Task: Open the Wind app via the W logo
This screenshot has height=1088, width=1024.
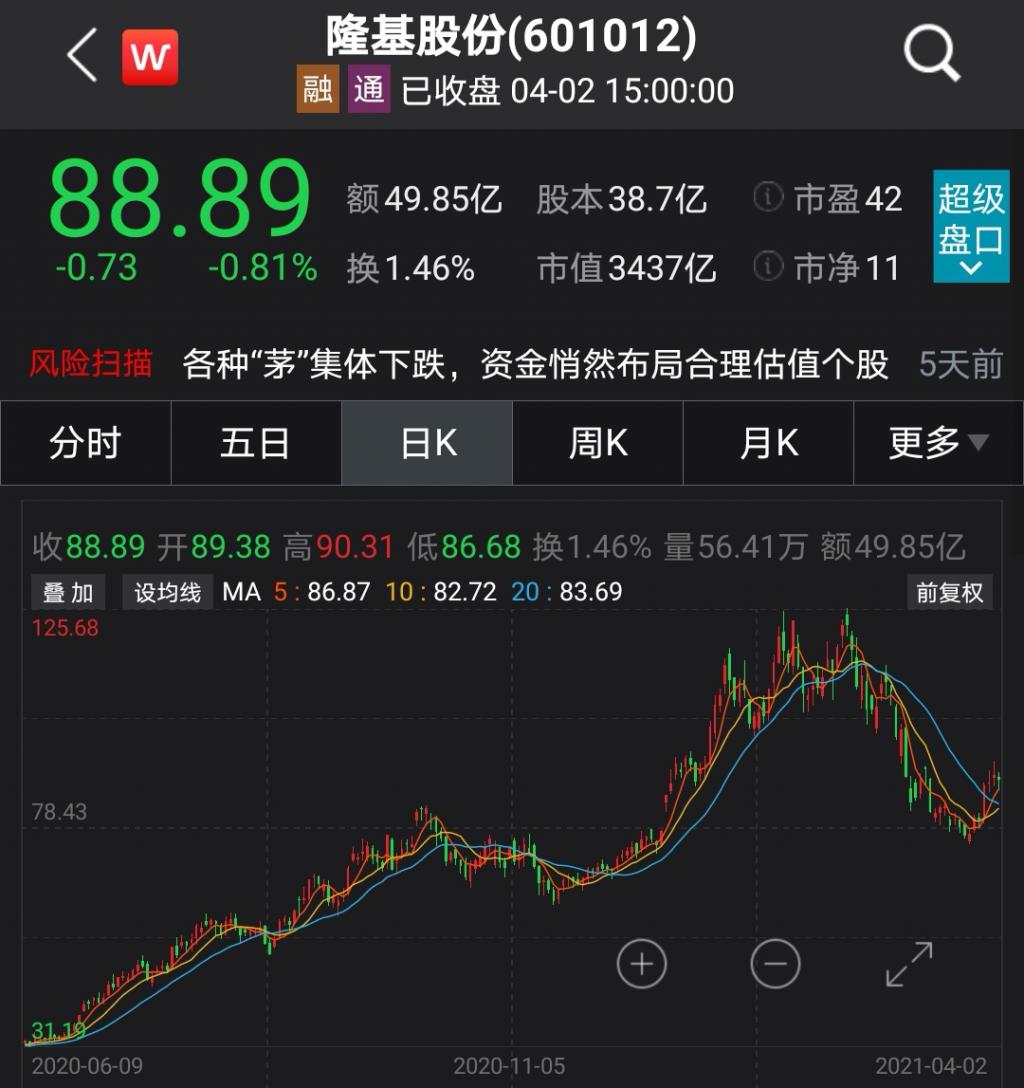Action: tap(149, 56)
